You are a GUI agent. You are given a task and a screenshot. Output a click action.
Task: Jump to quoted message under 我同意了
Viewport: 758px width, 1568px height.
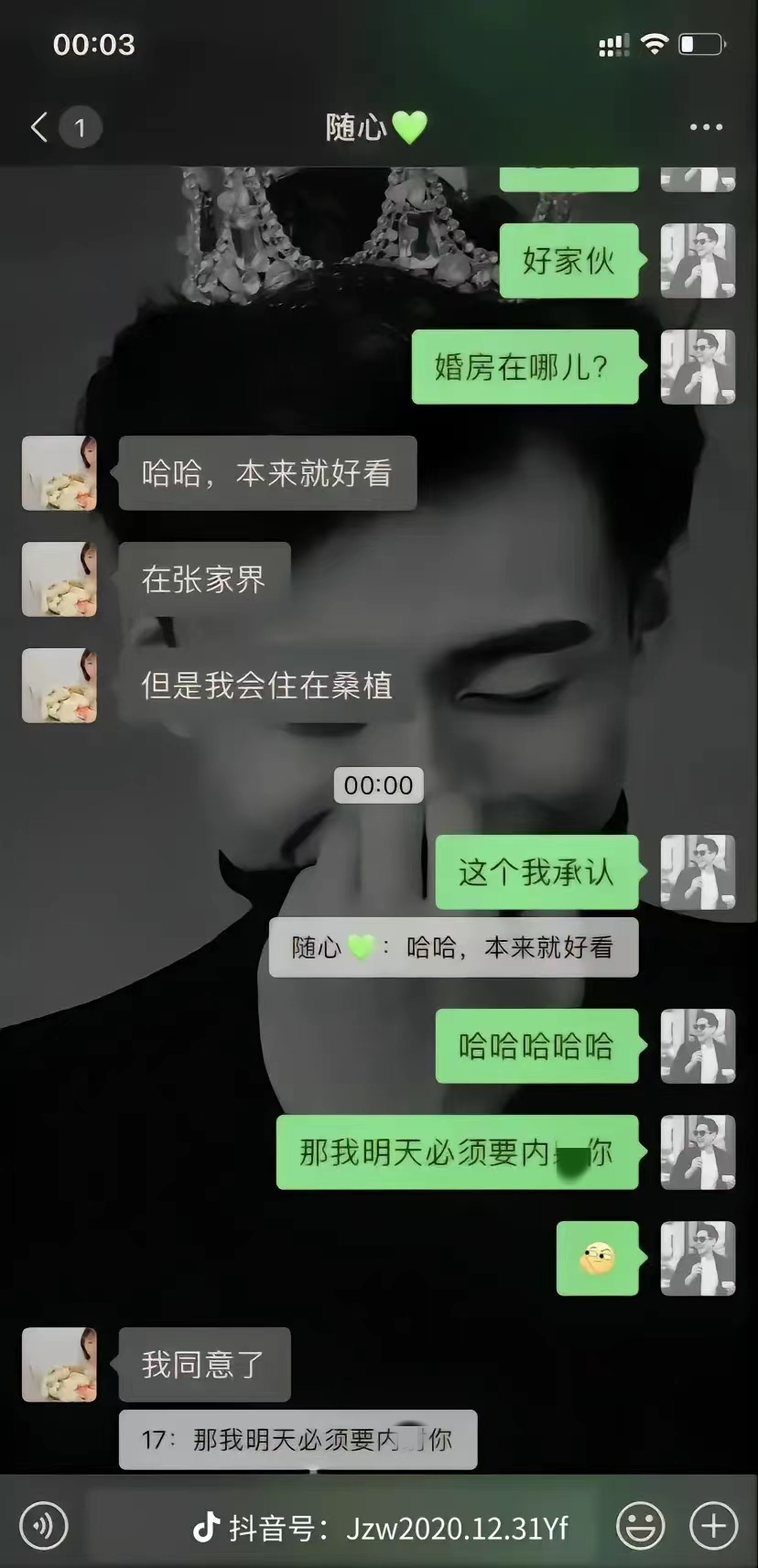[298, 1440]
